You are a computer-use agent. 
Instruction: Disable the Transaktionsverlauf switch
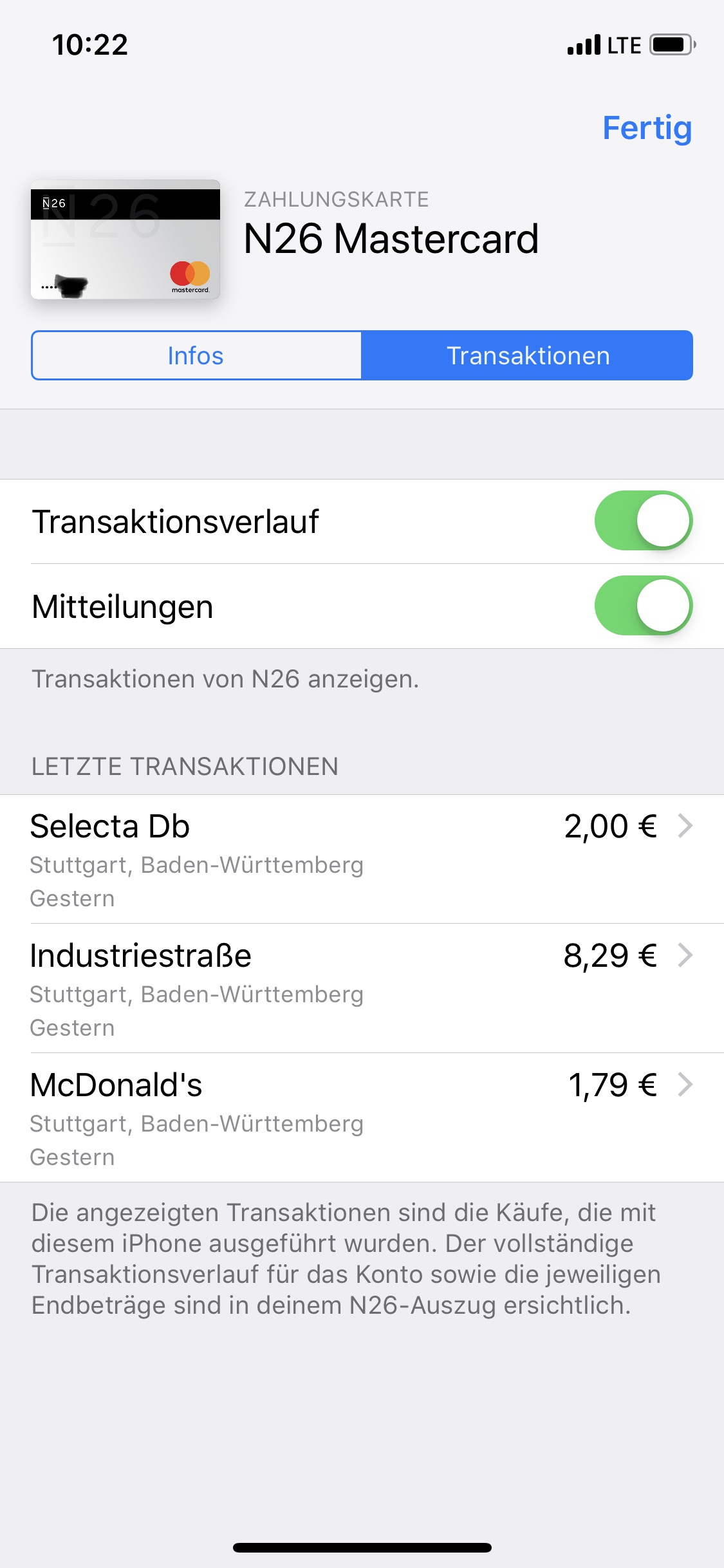click(x=644, y=521)
